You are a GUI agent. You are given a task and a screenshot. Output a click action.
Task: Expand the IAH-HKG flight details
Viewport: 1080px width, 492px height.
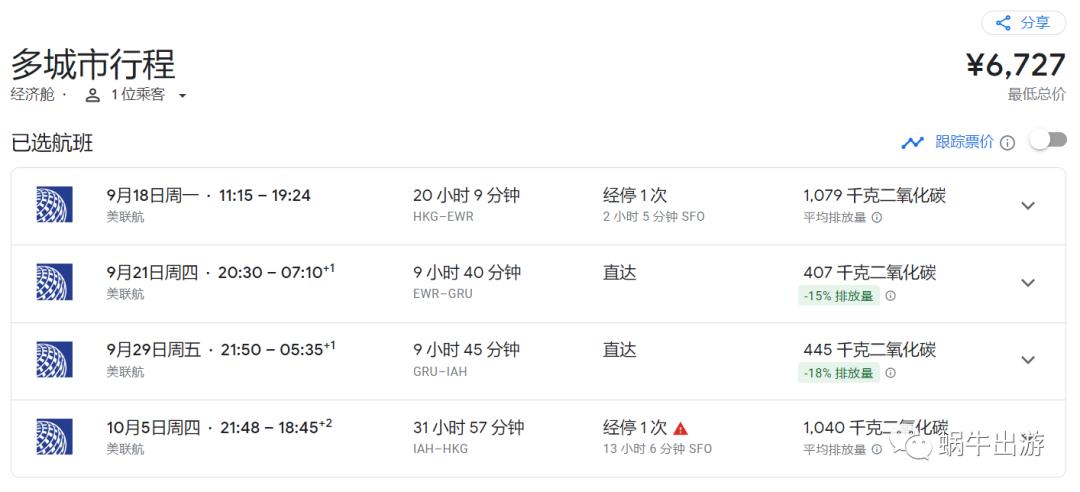point(1027,437)
